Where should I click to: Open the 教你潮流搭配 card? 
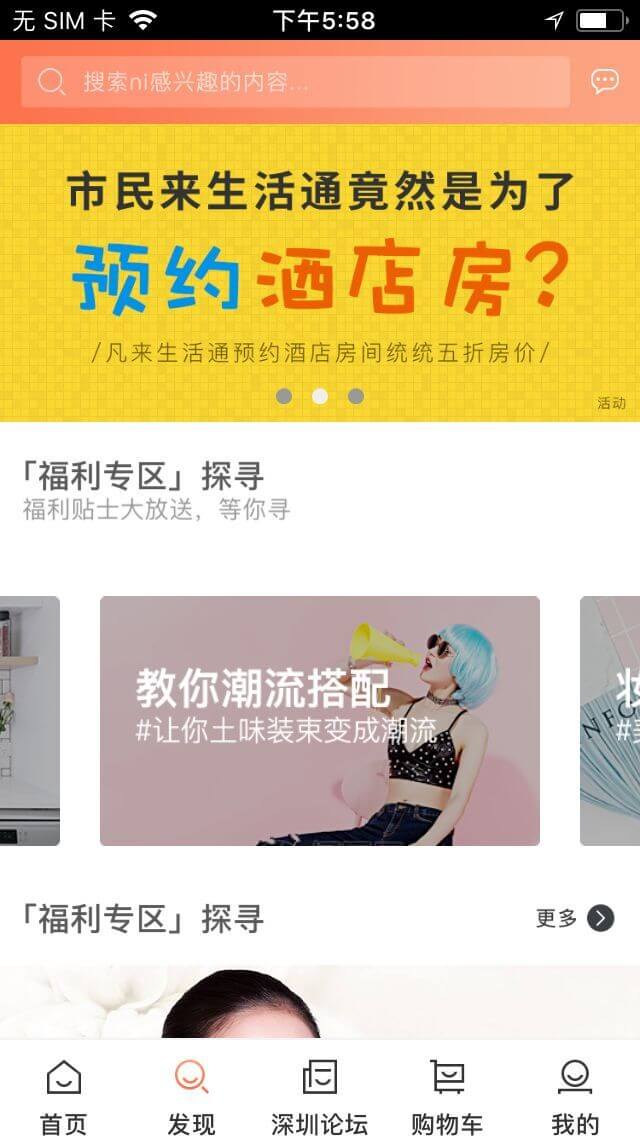320,720
